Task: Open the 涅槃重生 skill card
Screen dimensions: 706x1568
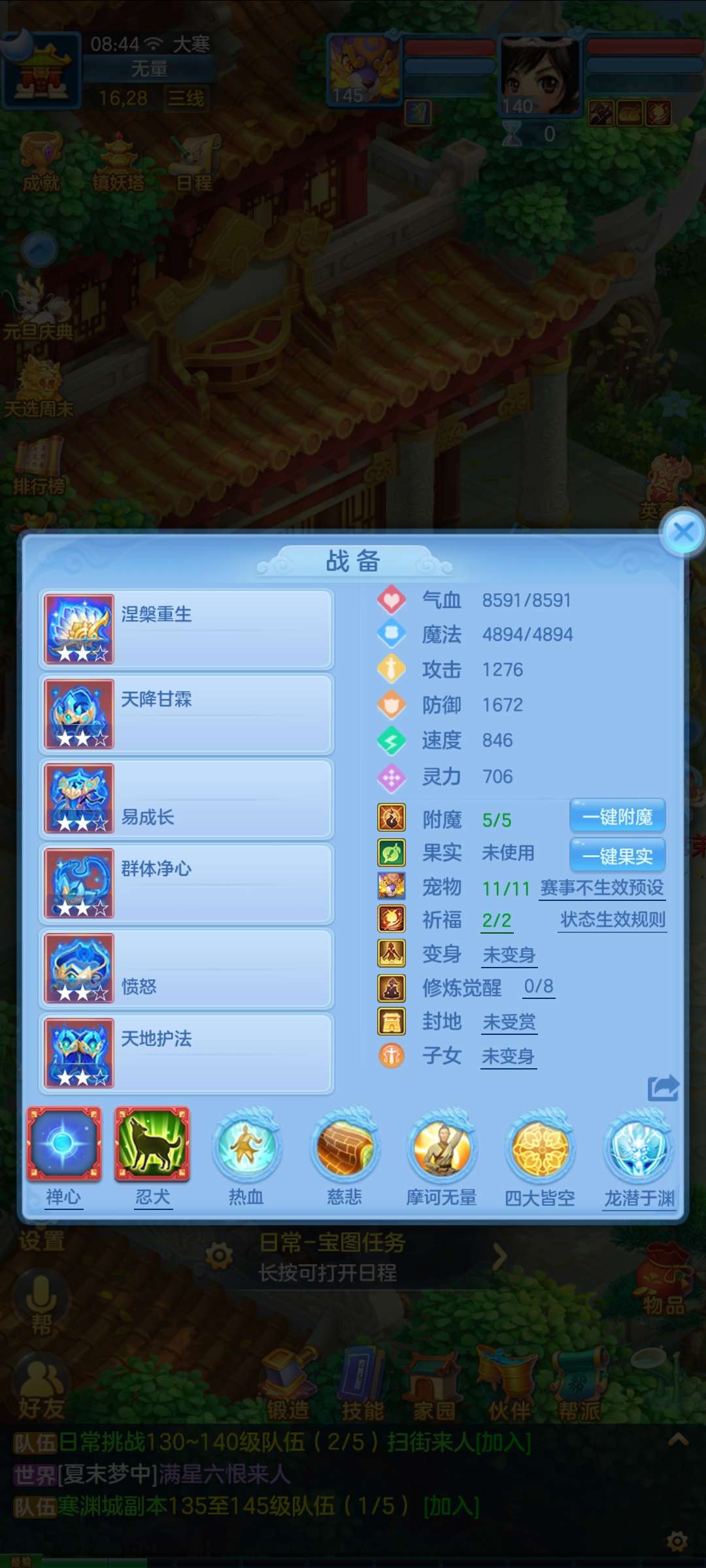Action: [186, 629]
